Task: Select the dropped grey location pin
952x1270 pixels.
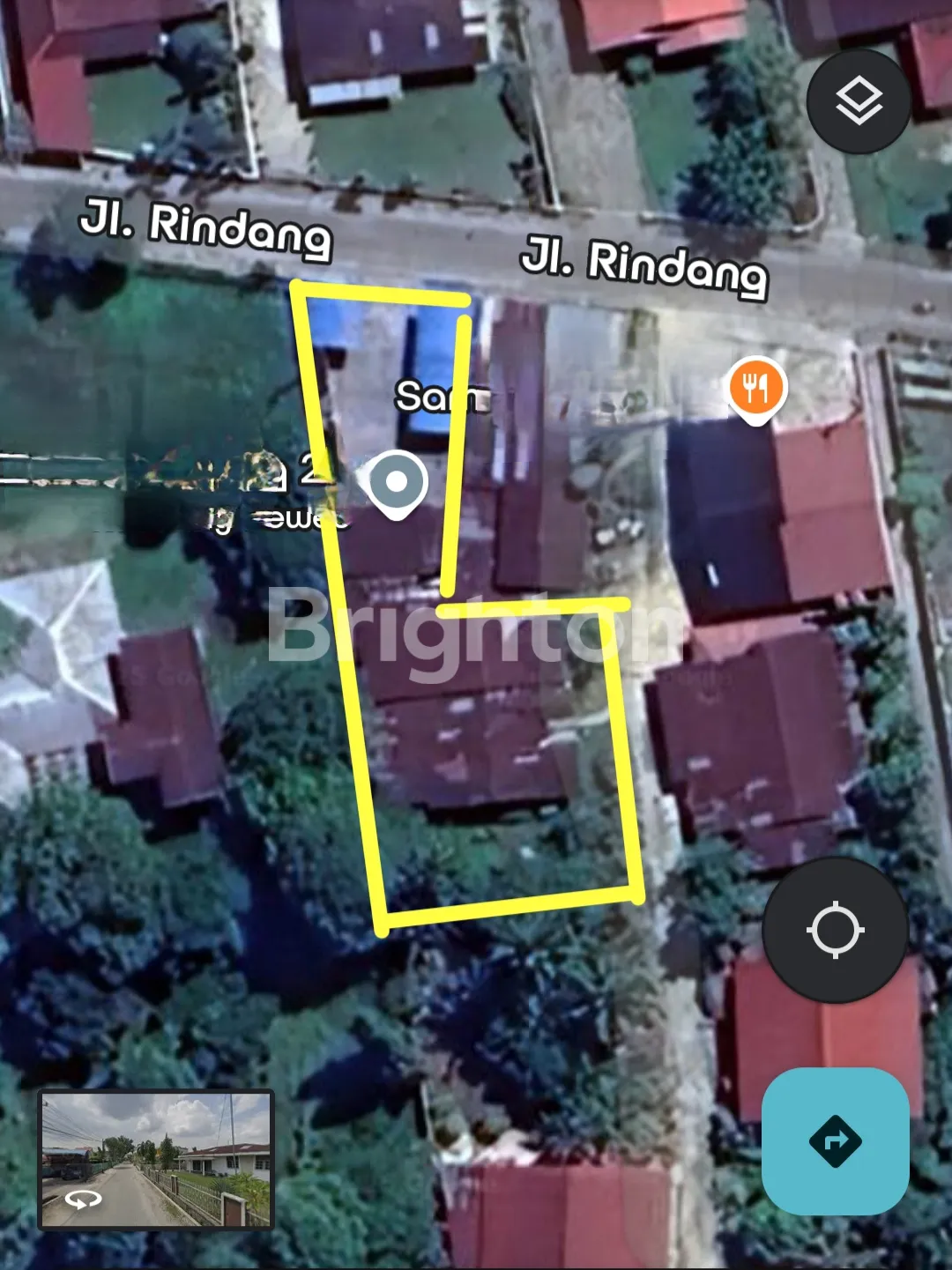Action: [397, 482]
